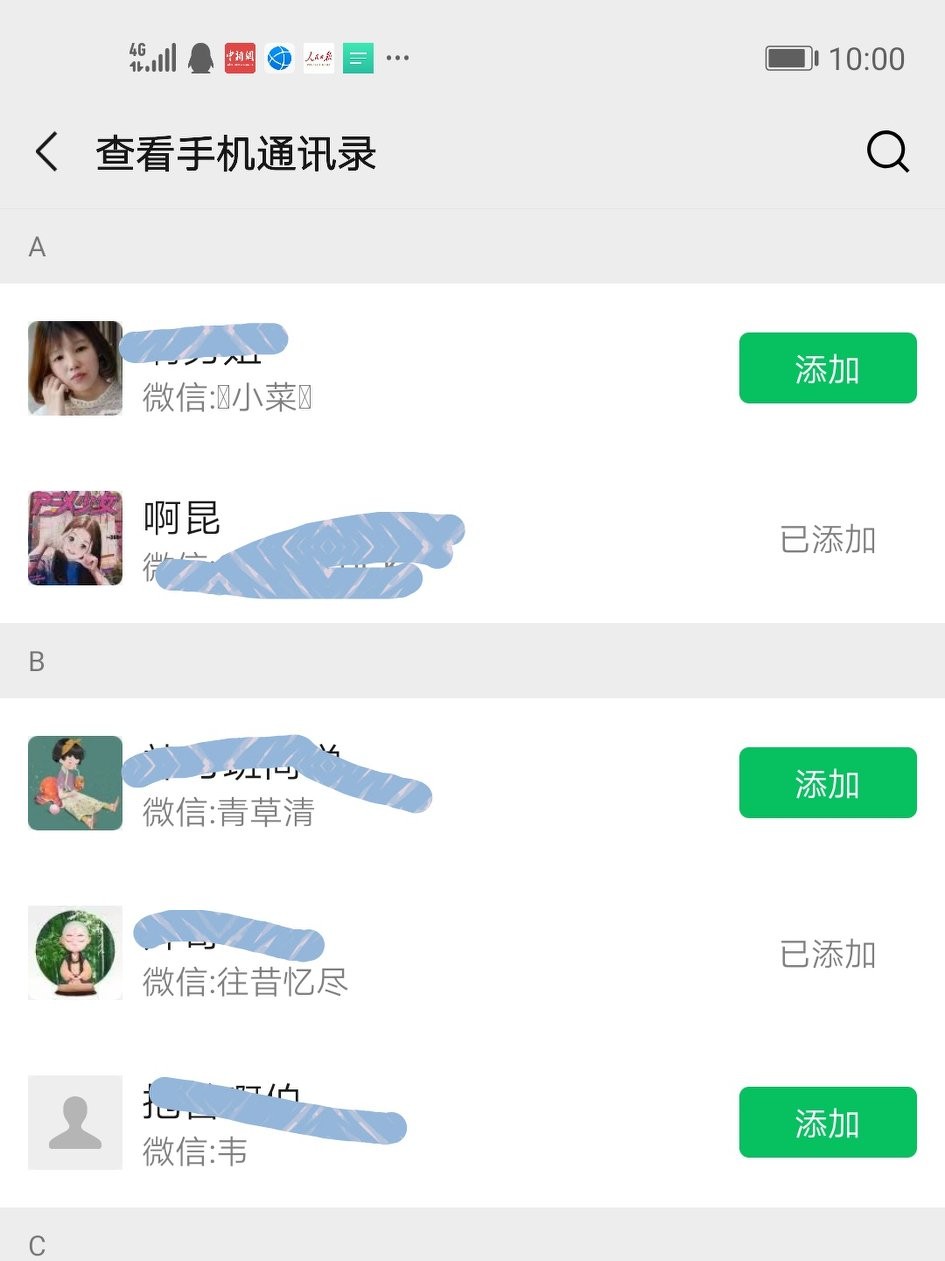Tap the first 添加 button for contact 小菜
Viewport: 945px width, 1261px height.
[828, 368]
